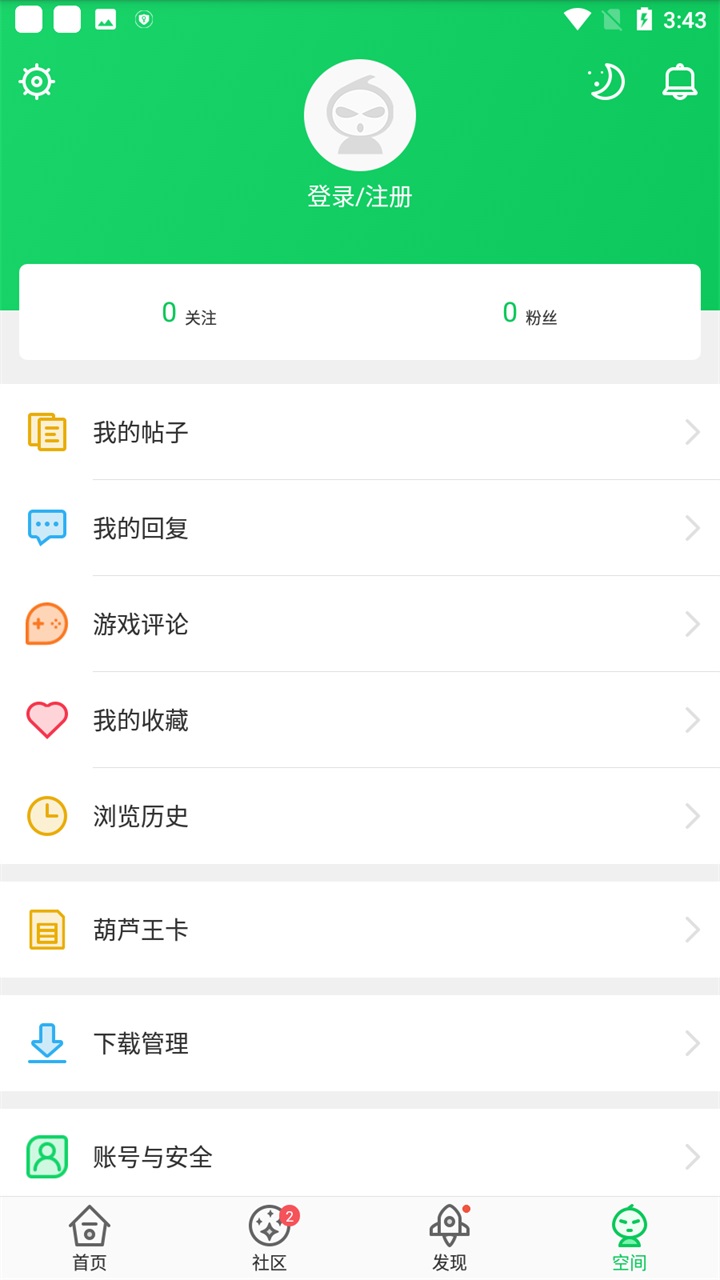Viewport: 720px width, 1280px height.
Task: Open the 浏览历史 clock icon
Action: pyautogui.click(x=47, y=815)
